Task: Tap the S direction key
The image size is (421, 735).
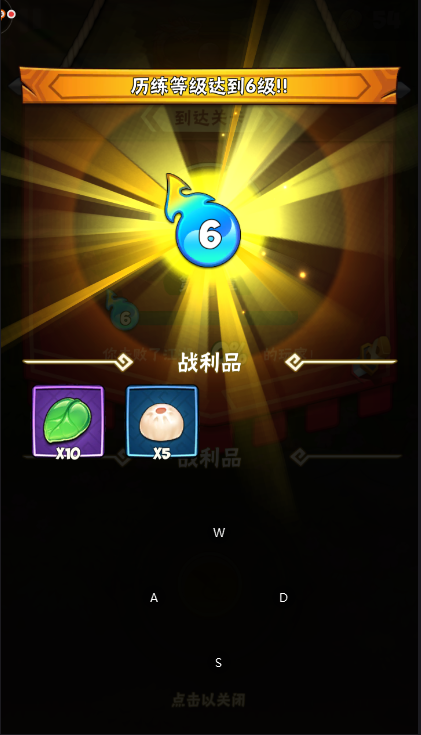Action: 218,663
